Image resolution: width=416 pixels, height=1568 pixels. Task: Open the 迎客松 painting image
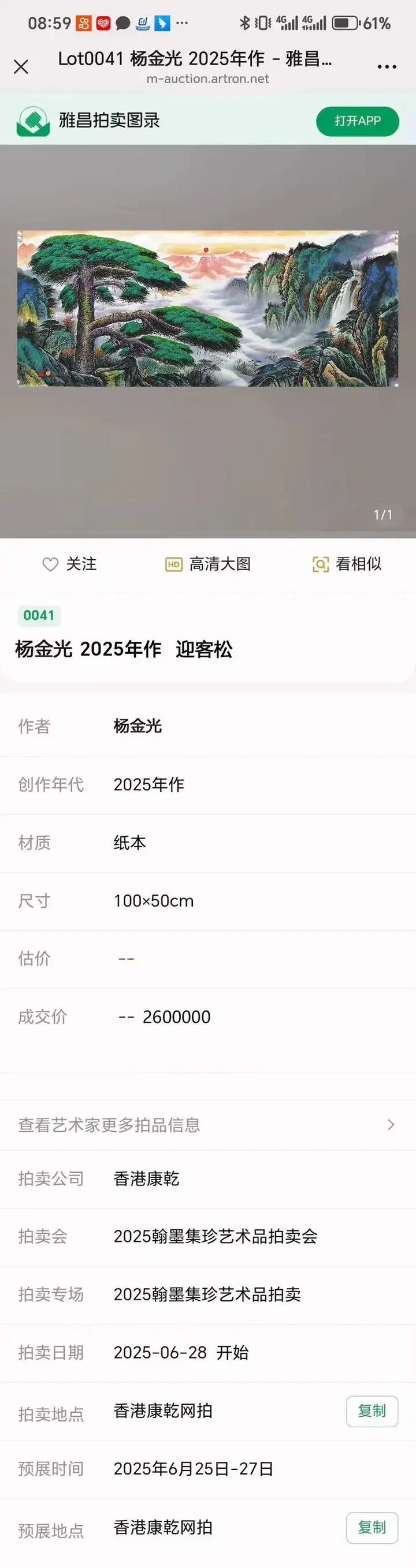click(x=207, y=308)
